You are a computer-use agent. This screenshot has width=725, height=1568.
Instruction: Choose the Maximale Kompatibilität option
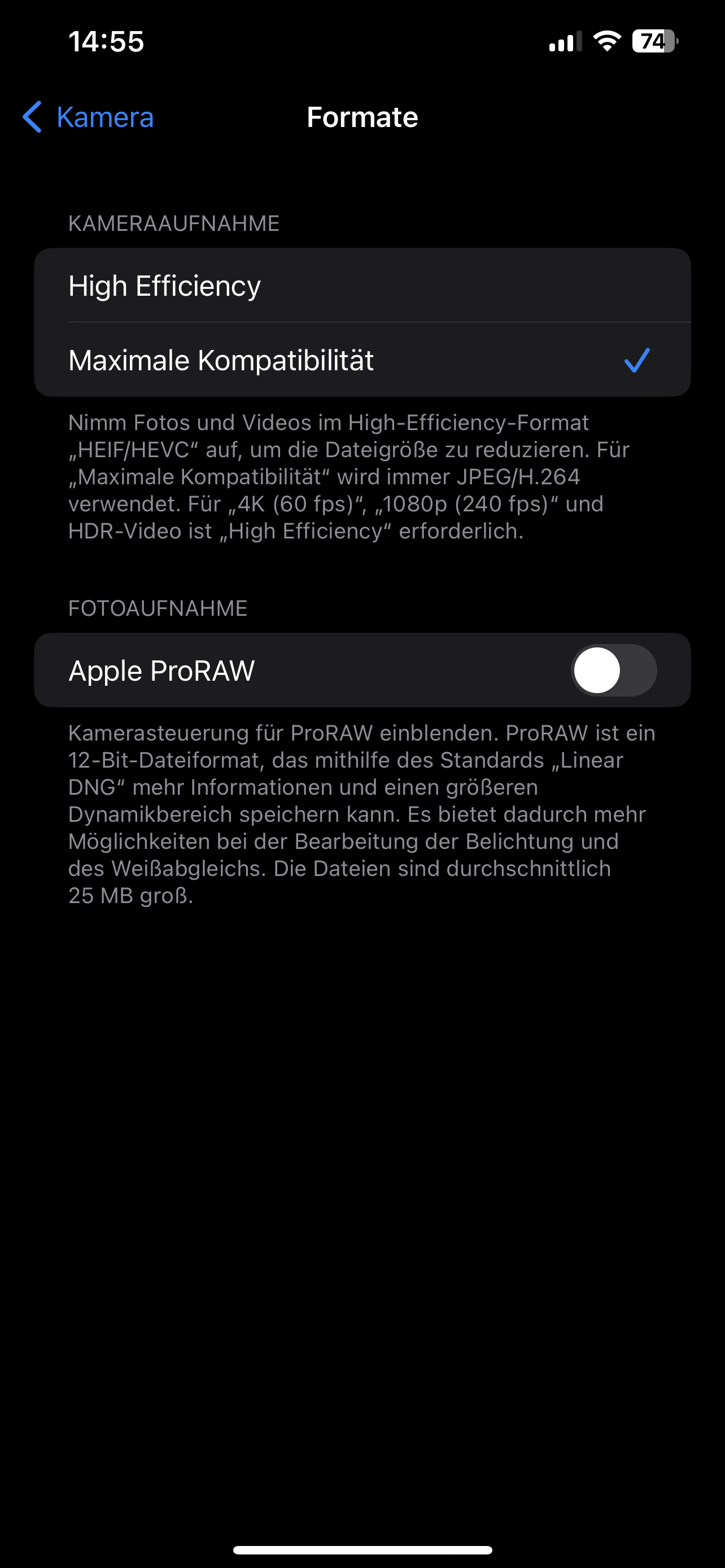click(x=361, y=360)
